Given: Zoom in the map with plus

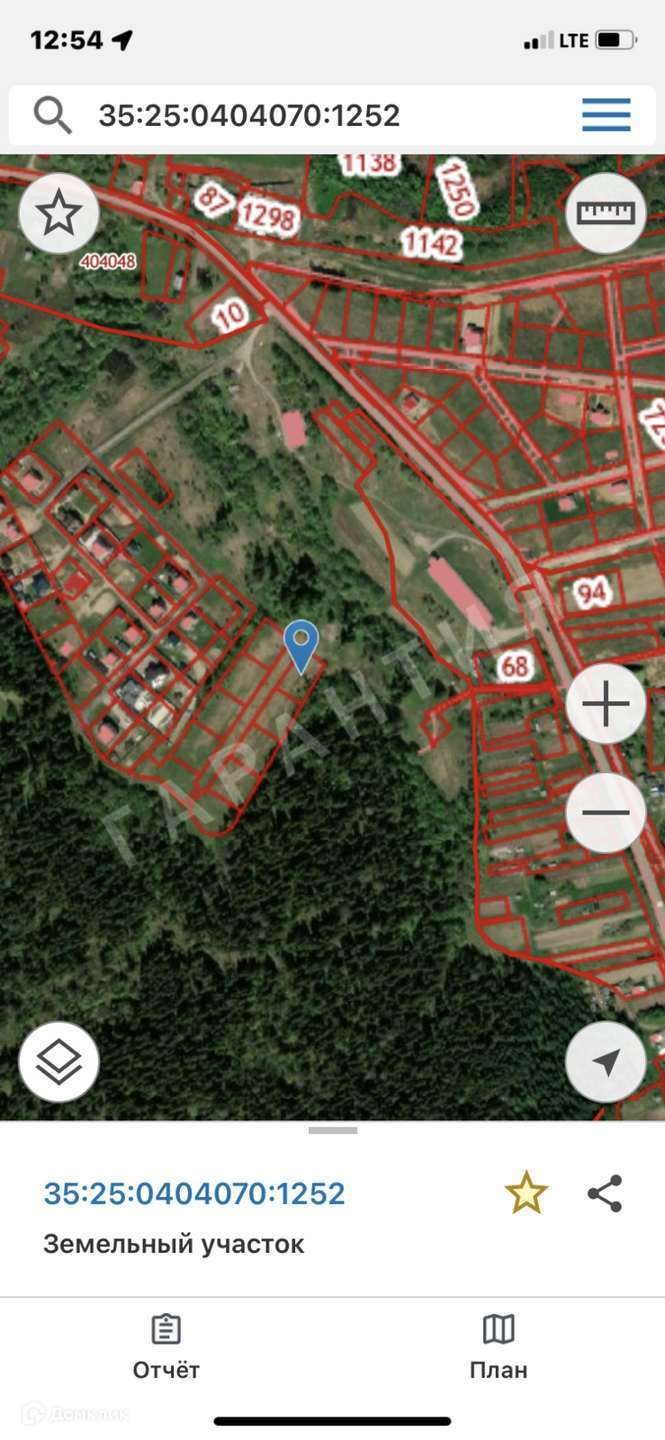Looking at the screenshot, I should coord(606,705).
